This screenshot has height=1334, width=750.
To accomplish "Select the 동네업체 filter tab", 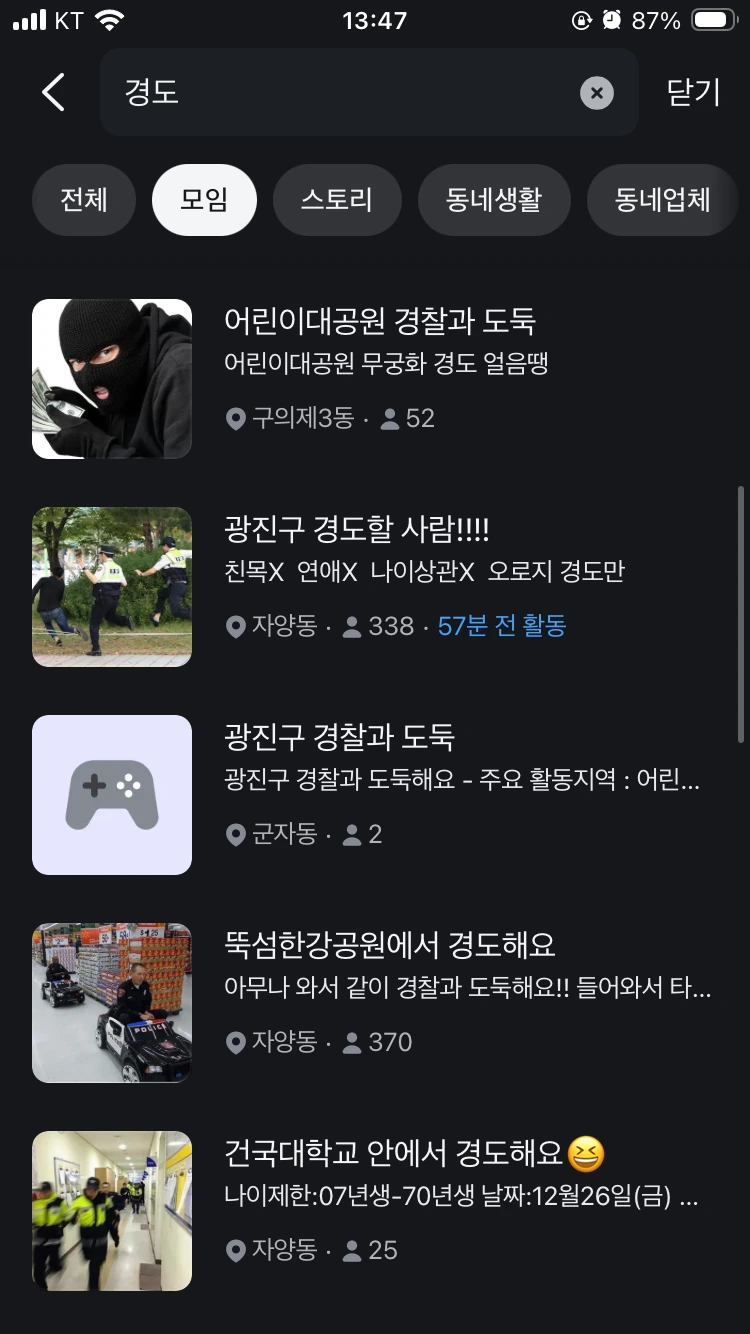I will pos(661,199).
